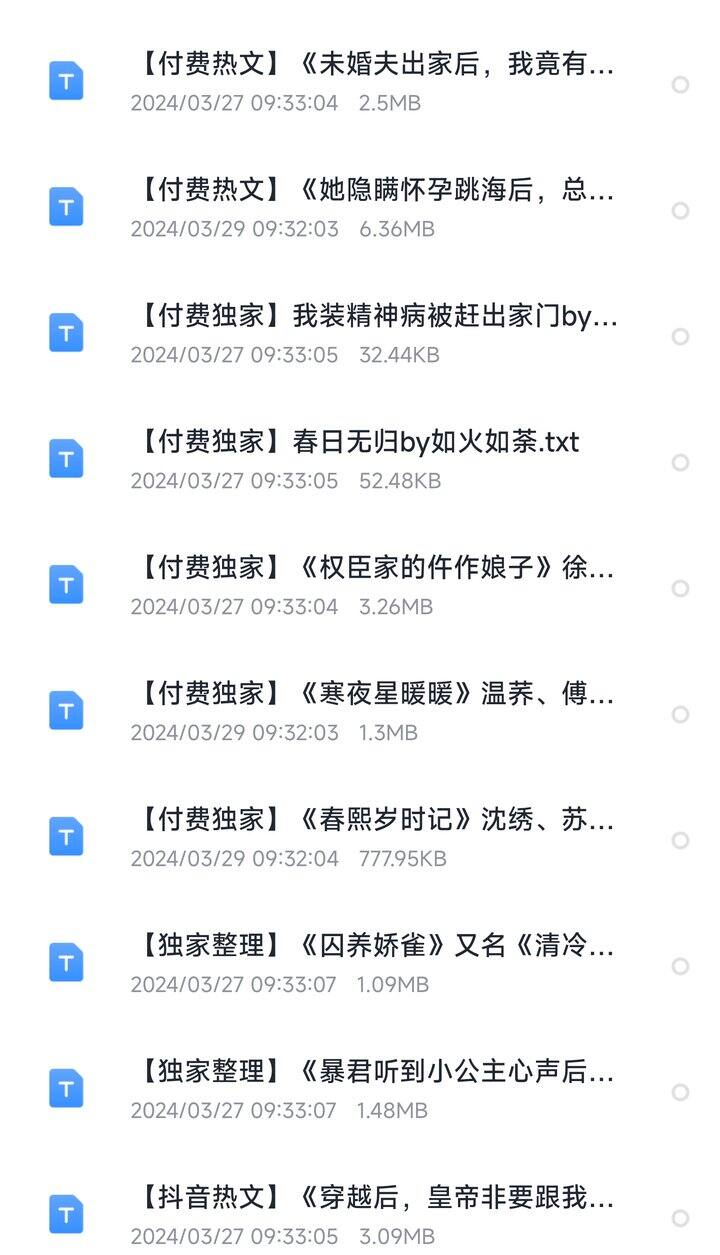The height and width of the screenshot is (1255, 720).
Task: Mark 《权臣家的仵作娘子》 as selected
Action: click(x=680, y=589)
